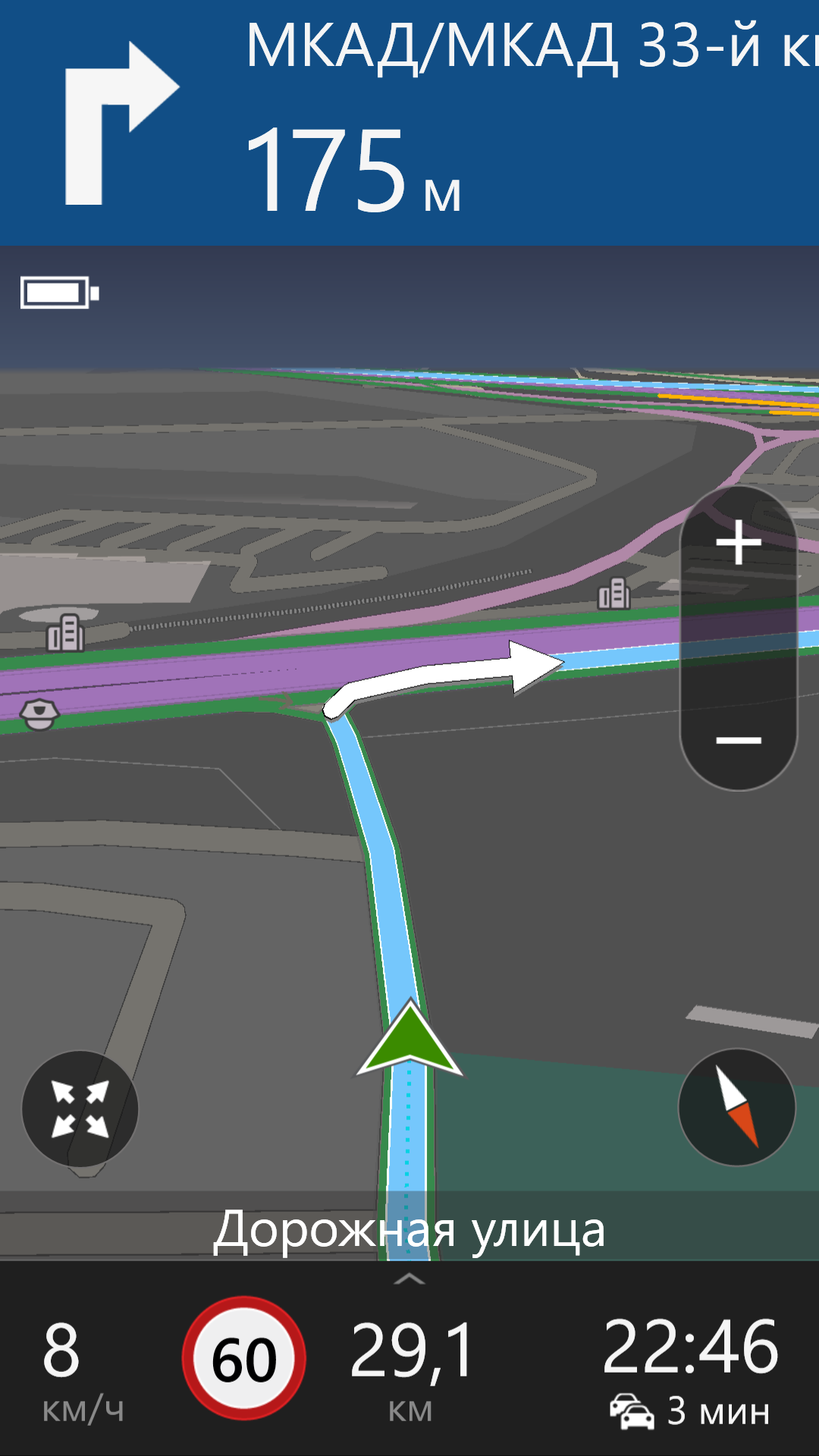
Task: Tap the 29,1 км remaining distance
Action: pos(411,1369)
